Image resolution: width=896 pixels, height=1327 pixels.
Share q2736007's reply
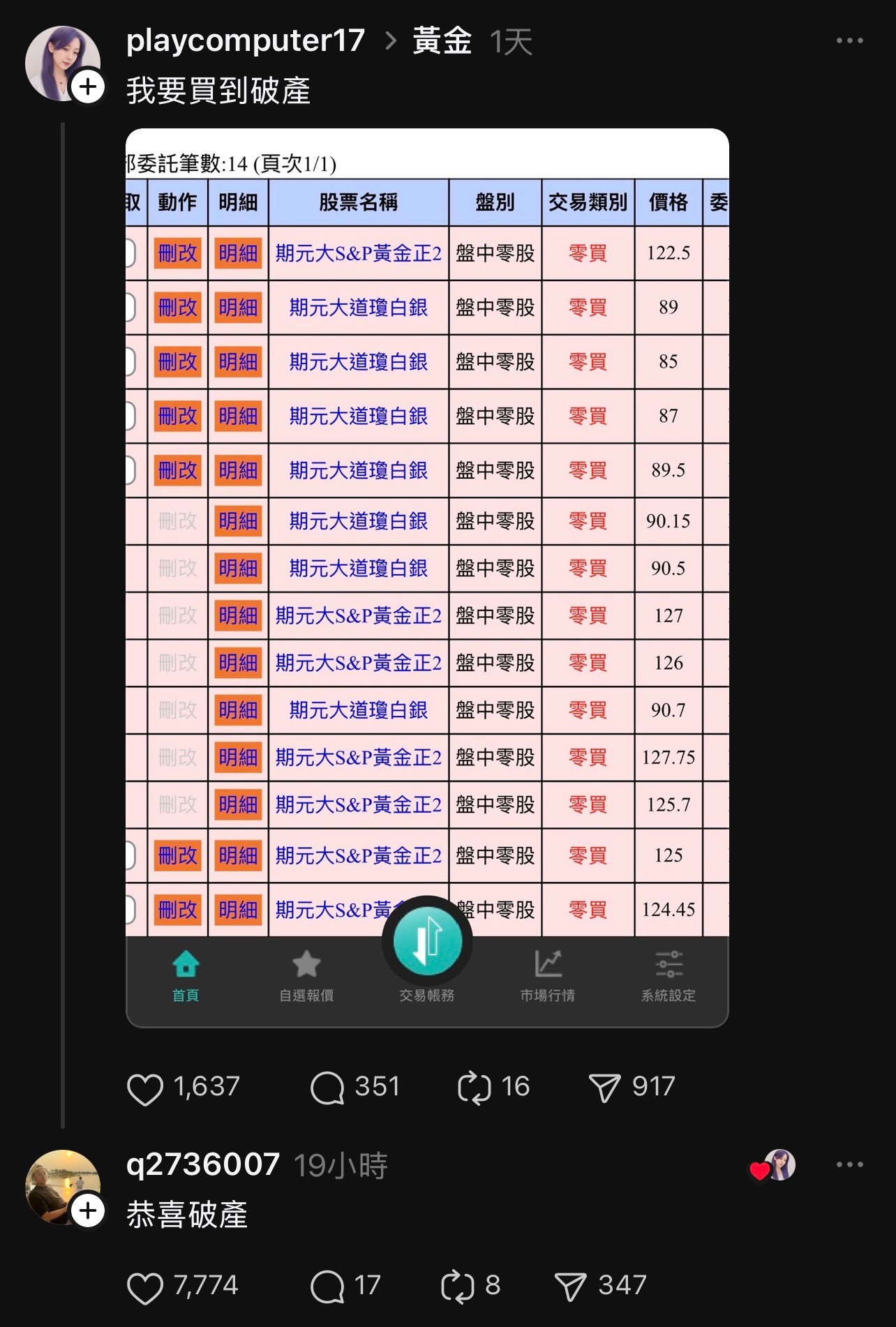point(570,1287)
